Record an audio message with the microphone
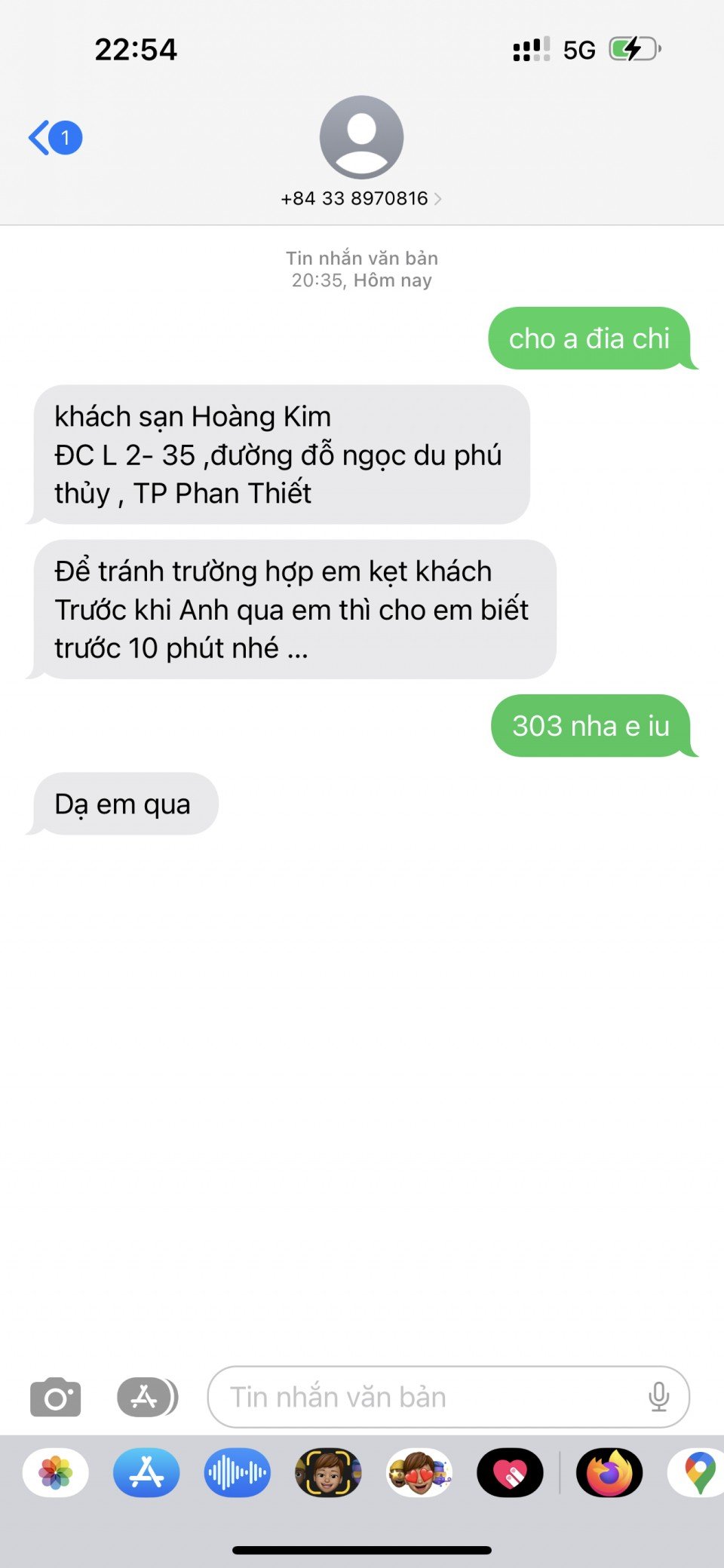 [658, 1397]
